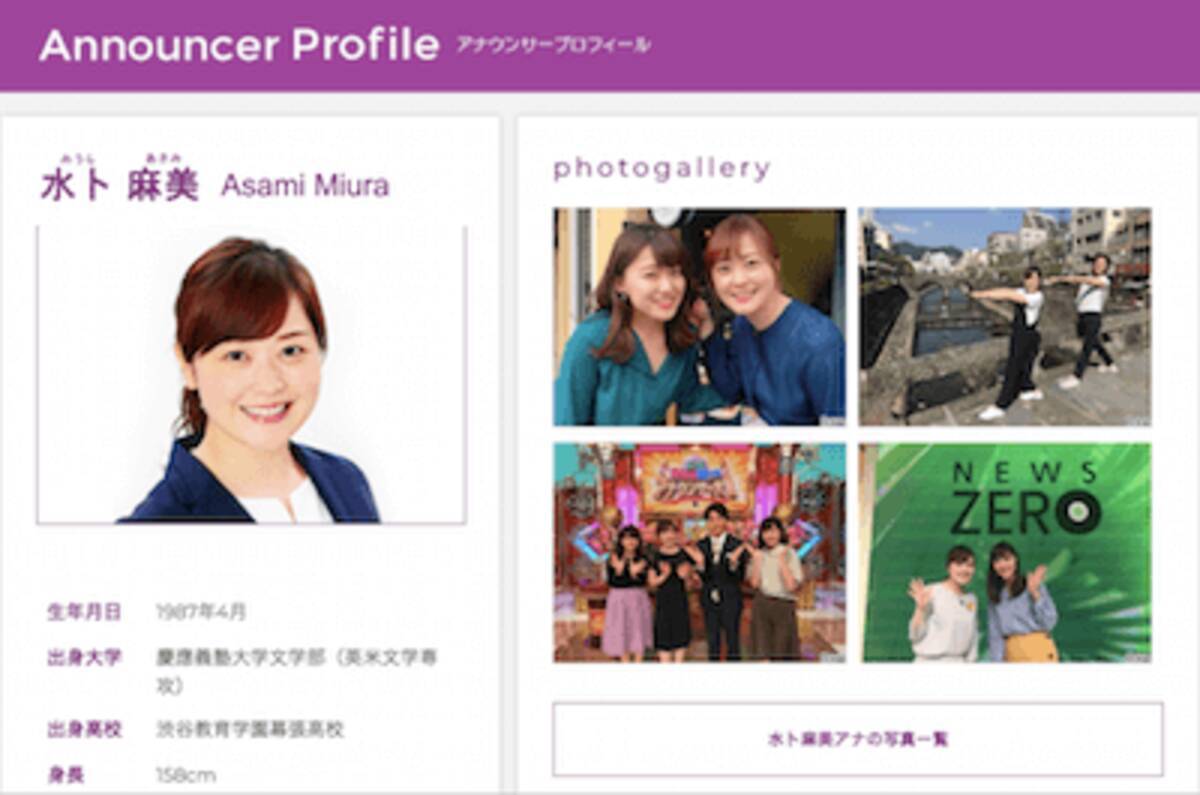This screenshot has height=795, width=1200.
Task: Open the stone bridge gallery photo
Action: click(1005, 317)
